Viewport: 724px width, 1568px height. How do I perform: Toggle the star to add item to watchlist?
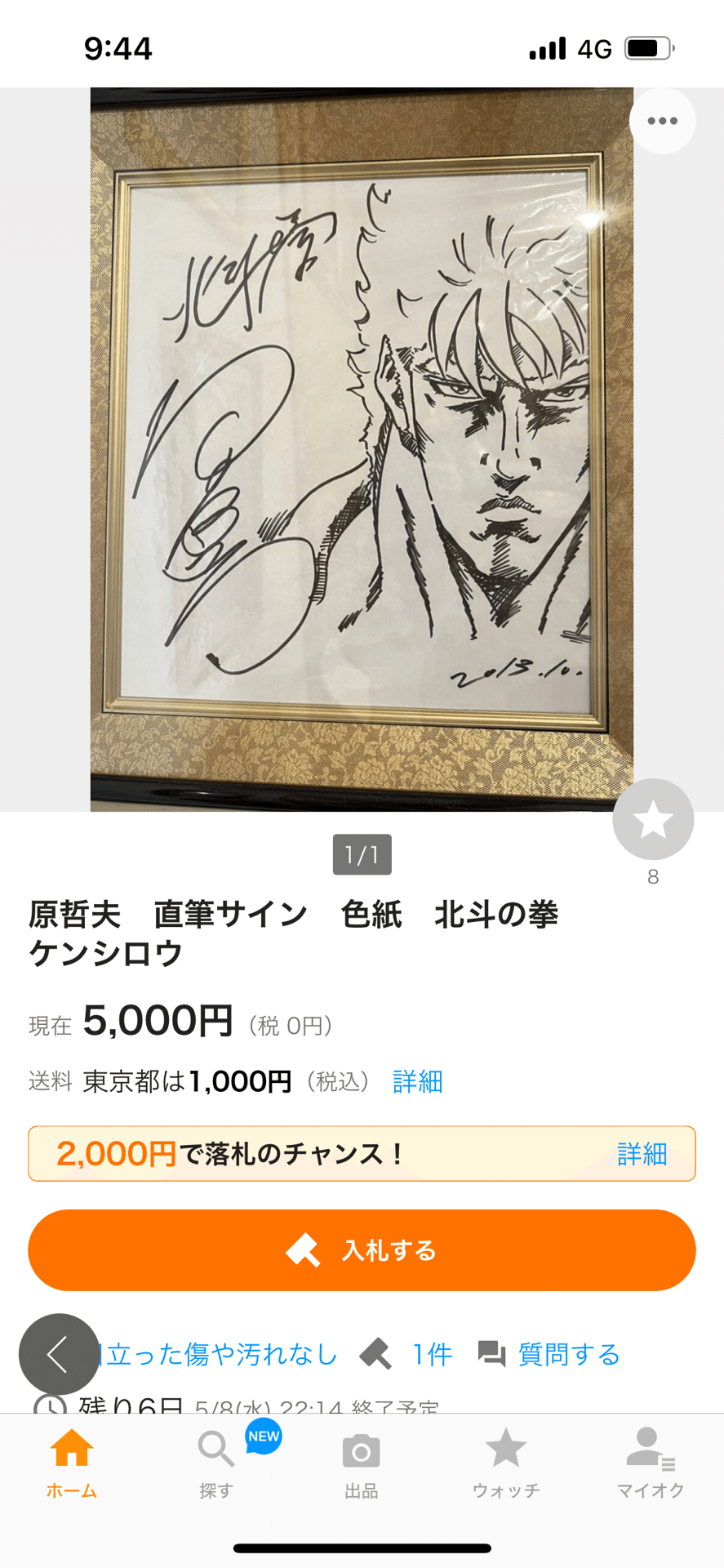[652, 818]
